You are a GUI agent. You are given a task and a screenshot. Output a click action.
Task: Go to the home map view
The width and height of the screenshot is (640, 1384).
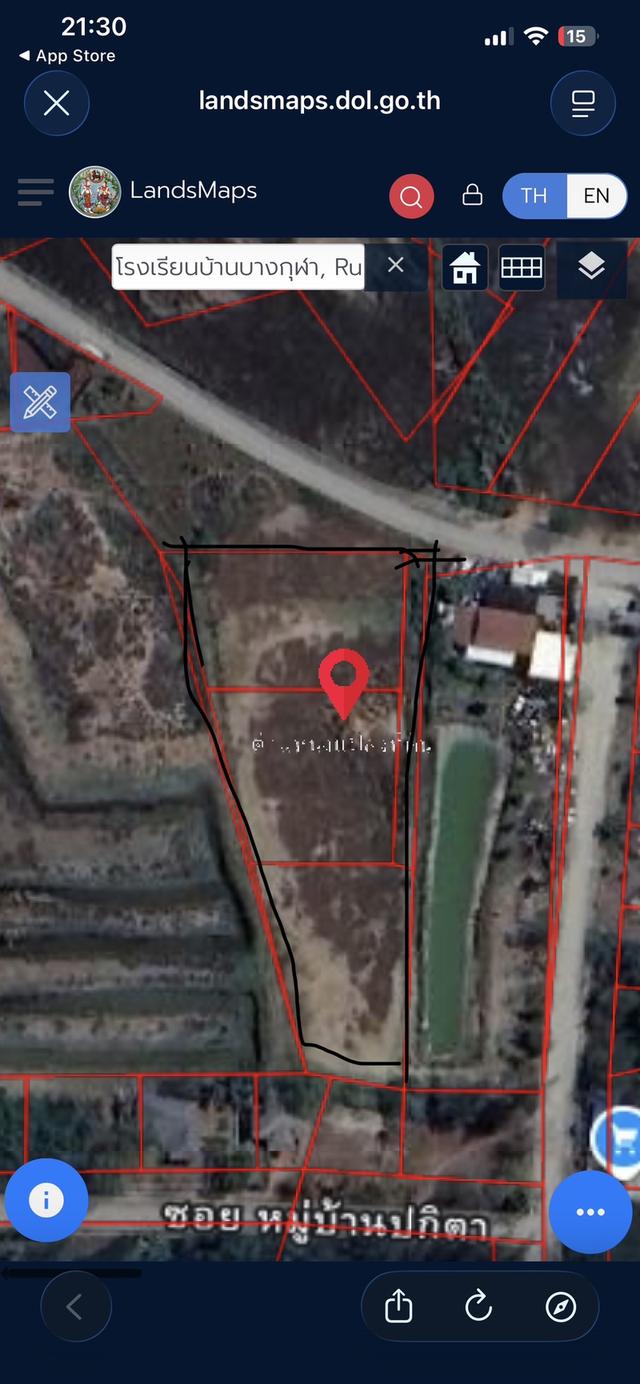[x=465, y=267]
